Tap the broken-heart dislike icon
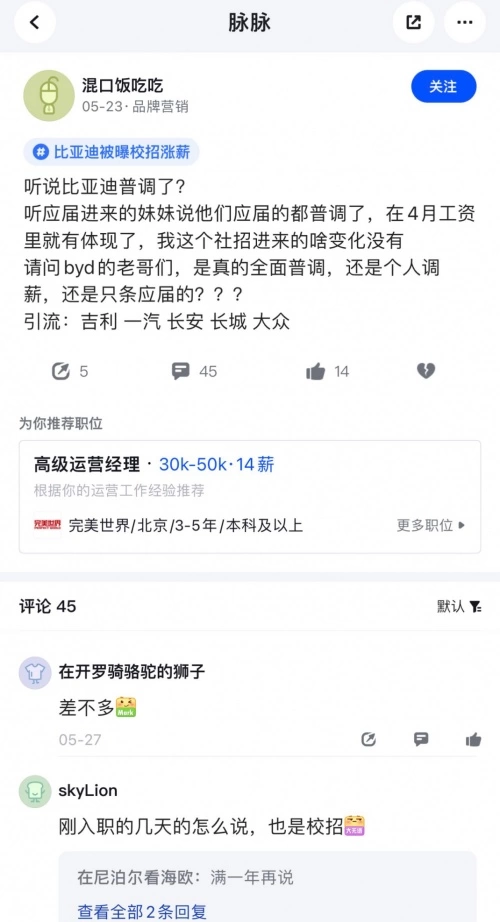Screen dimensions: 500x922 426,370
